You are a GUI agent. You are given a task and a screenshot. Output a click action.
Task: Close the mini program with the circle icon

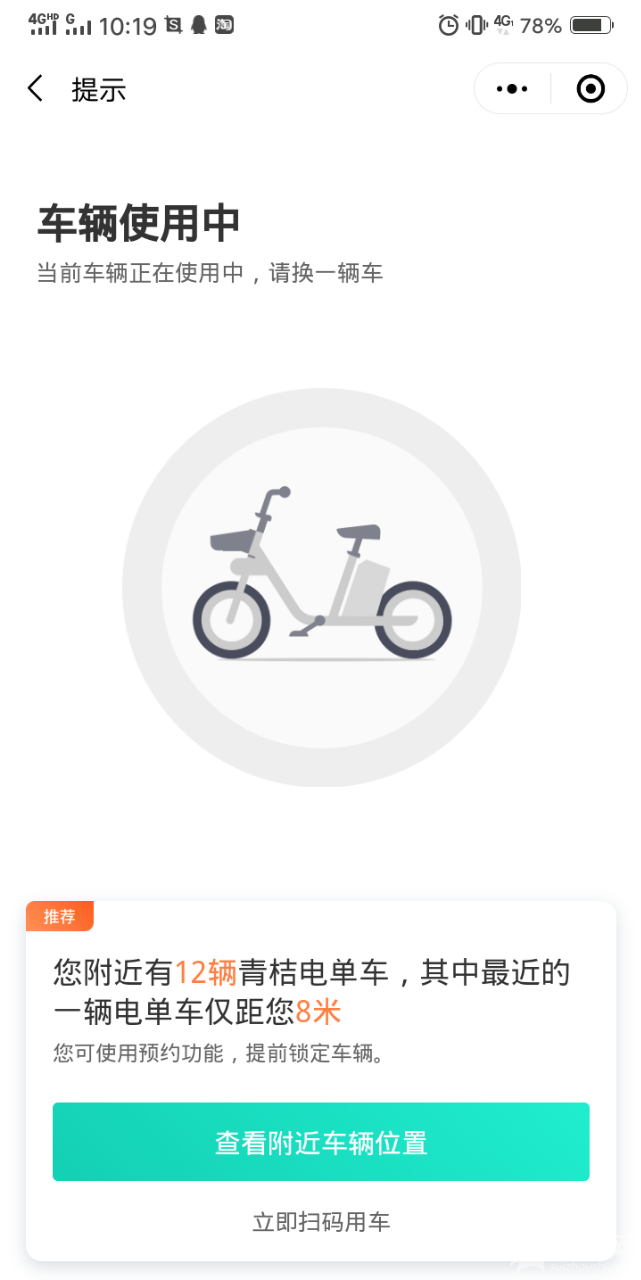click(x=591, y=89)
